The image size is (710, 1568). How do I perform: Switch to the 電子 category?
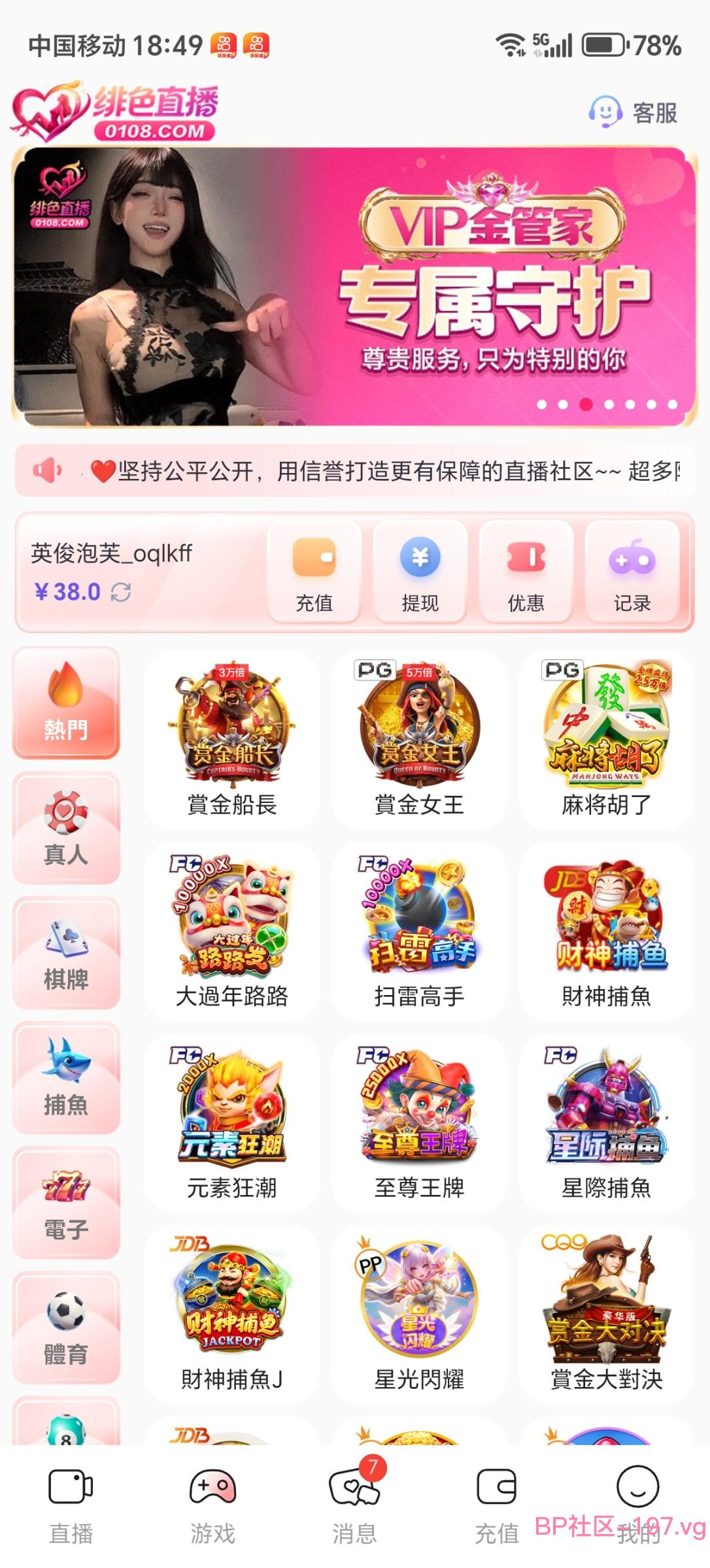coord(66,1202)
